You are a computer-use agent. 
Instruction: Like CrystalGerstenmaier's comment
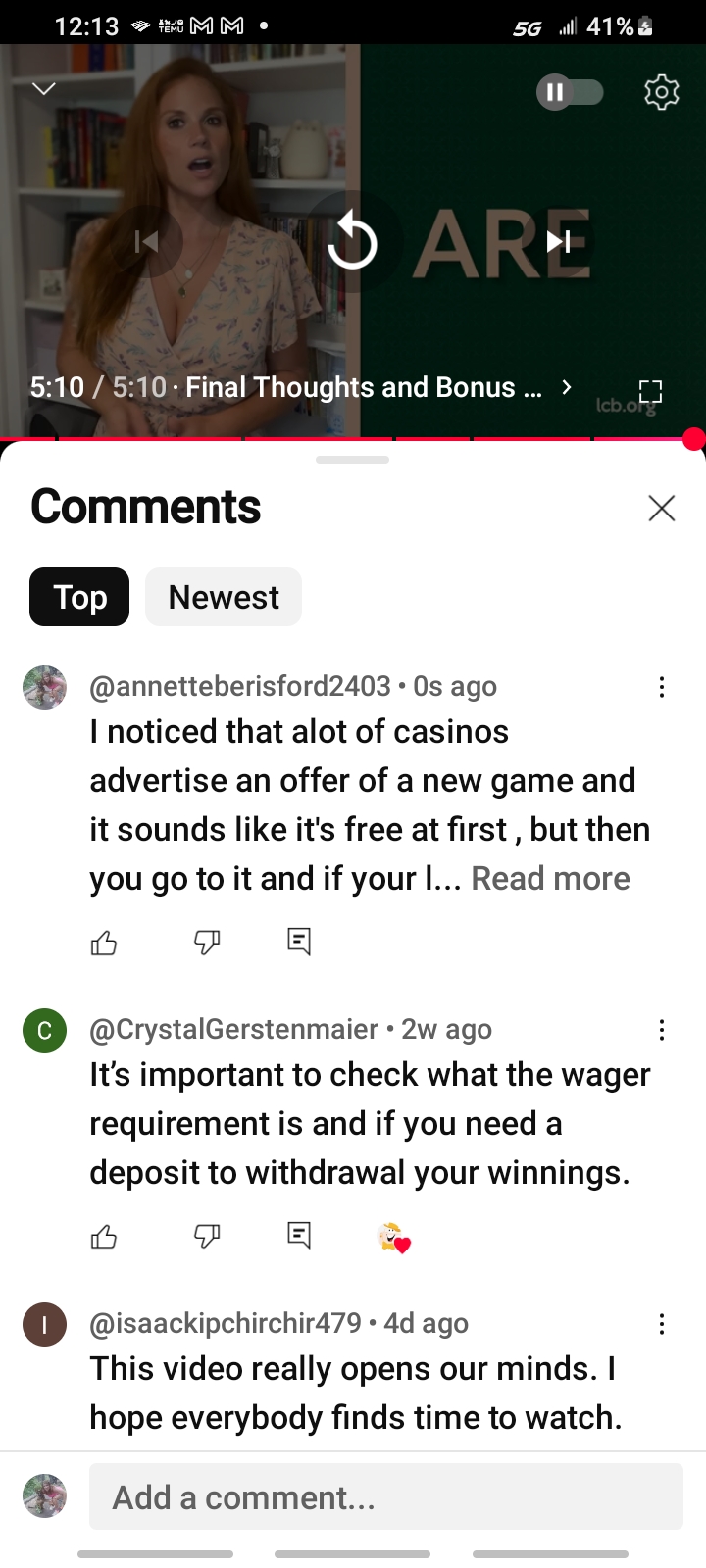point(104,1237)
